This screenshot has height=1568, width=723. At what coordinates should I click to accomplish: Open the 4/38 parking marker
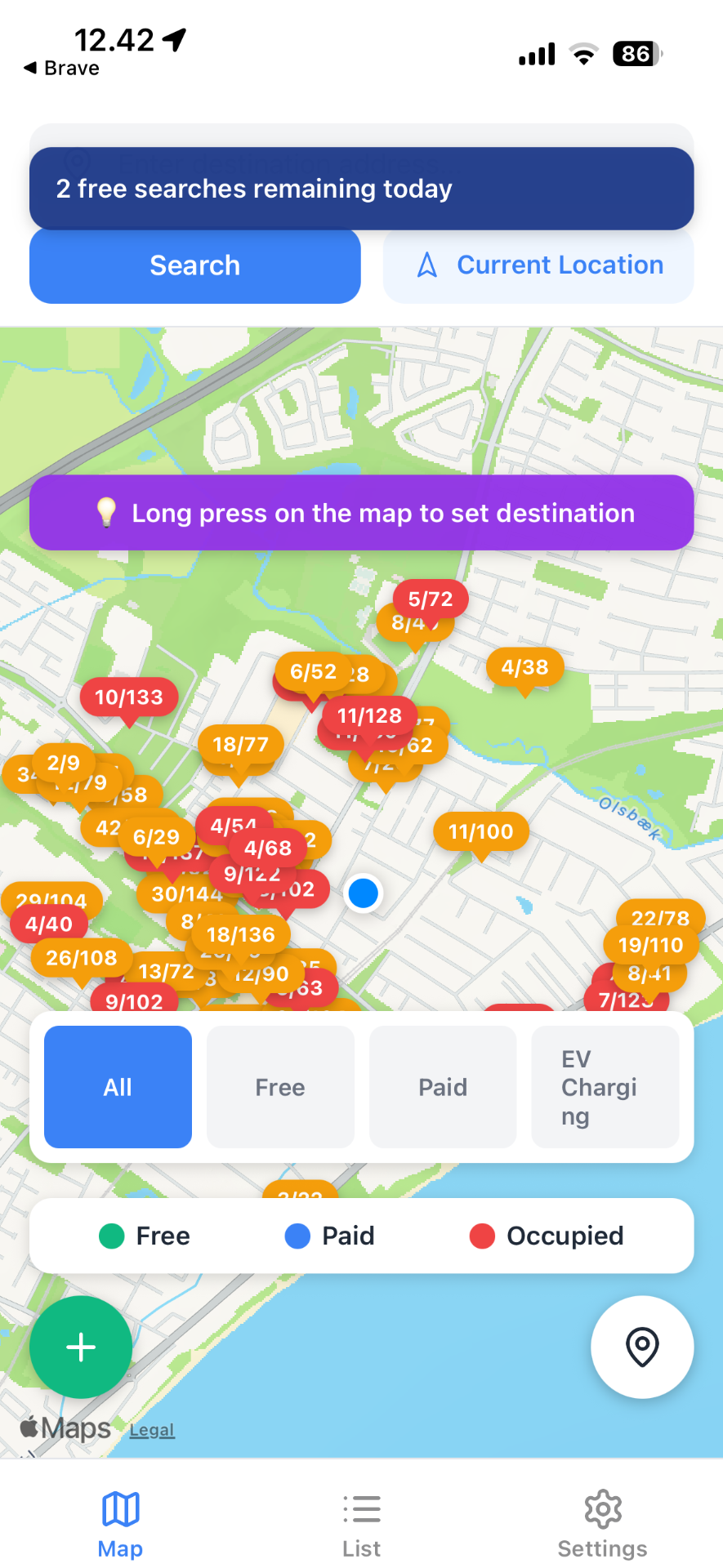tap(524, 667)
